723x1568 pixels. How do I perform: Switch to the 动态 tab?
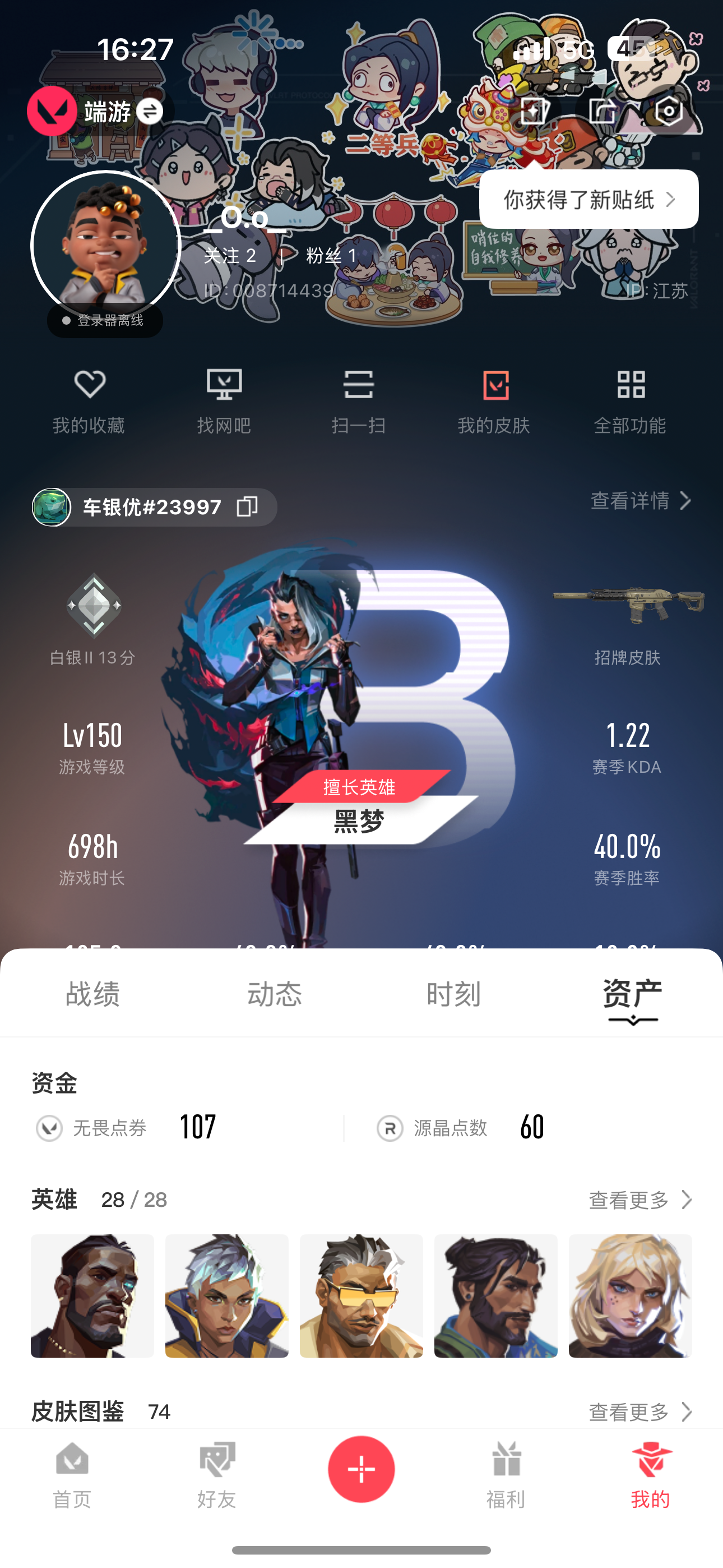coord(274,994)
